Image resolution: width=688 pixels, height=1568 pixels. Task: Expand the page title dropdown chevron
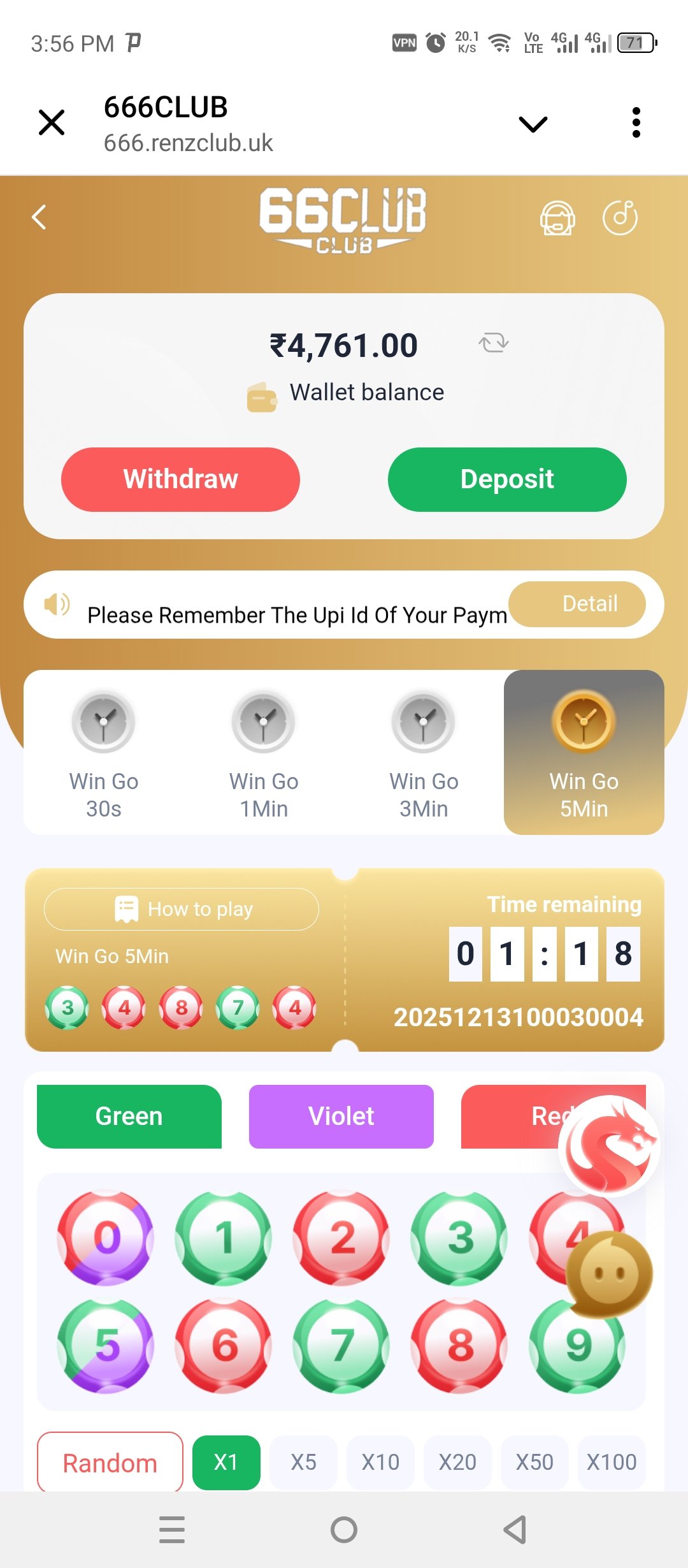click(533, 124)
